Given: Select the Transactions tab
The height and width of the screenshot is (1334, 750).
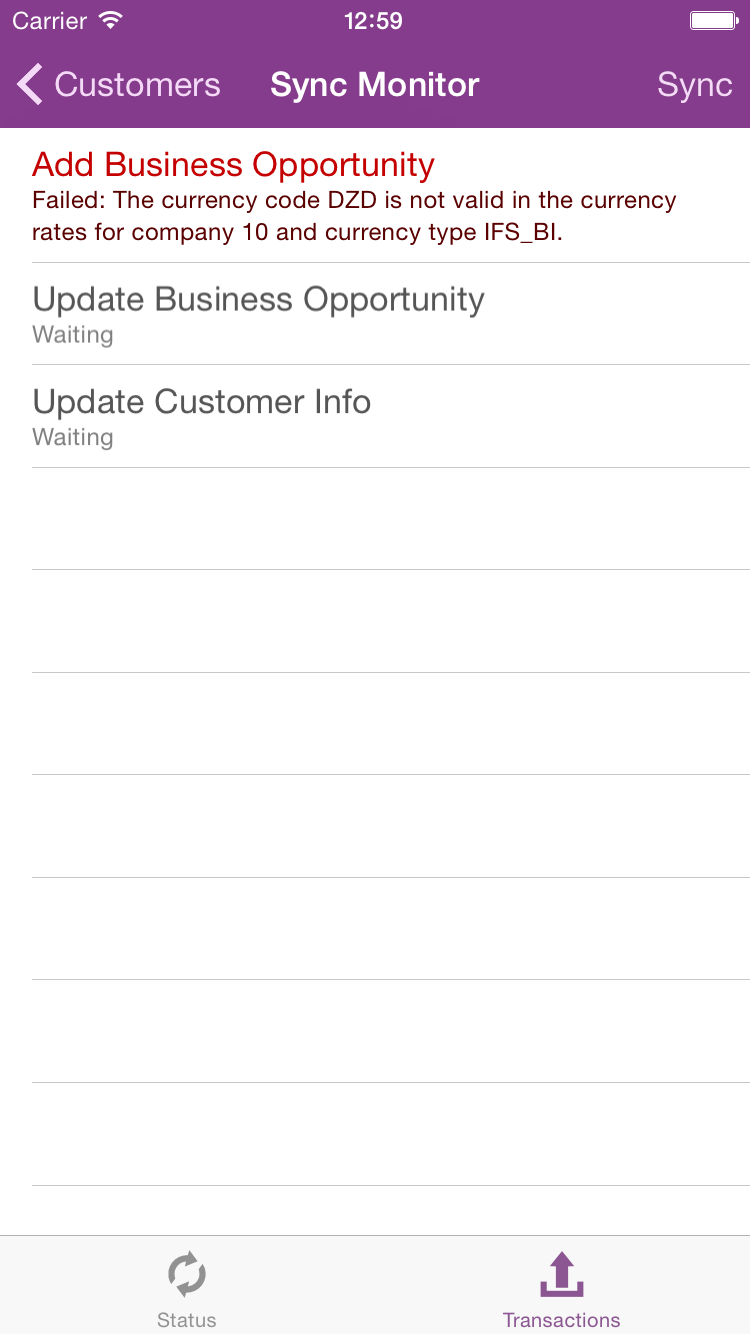Looking at the screenshot, I should (x=561, y=1288).
